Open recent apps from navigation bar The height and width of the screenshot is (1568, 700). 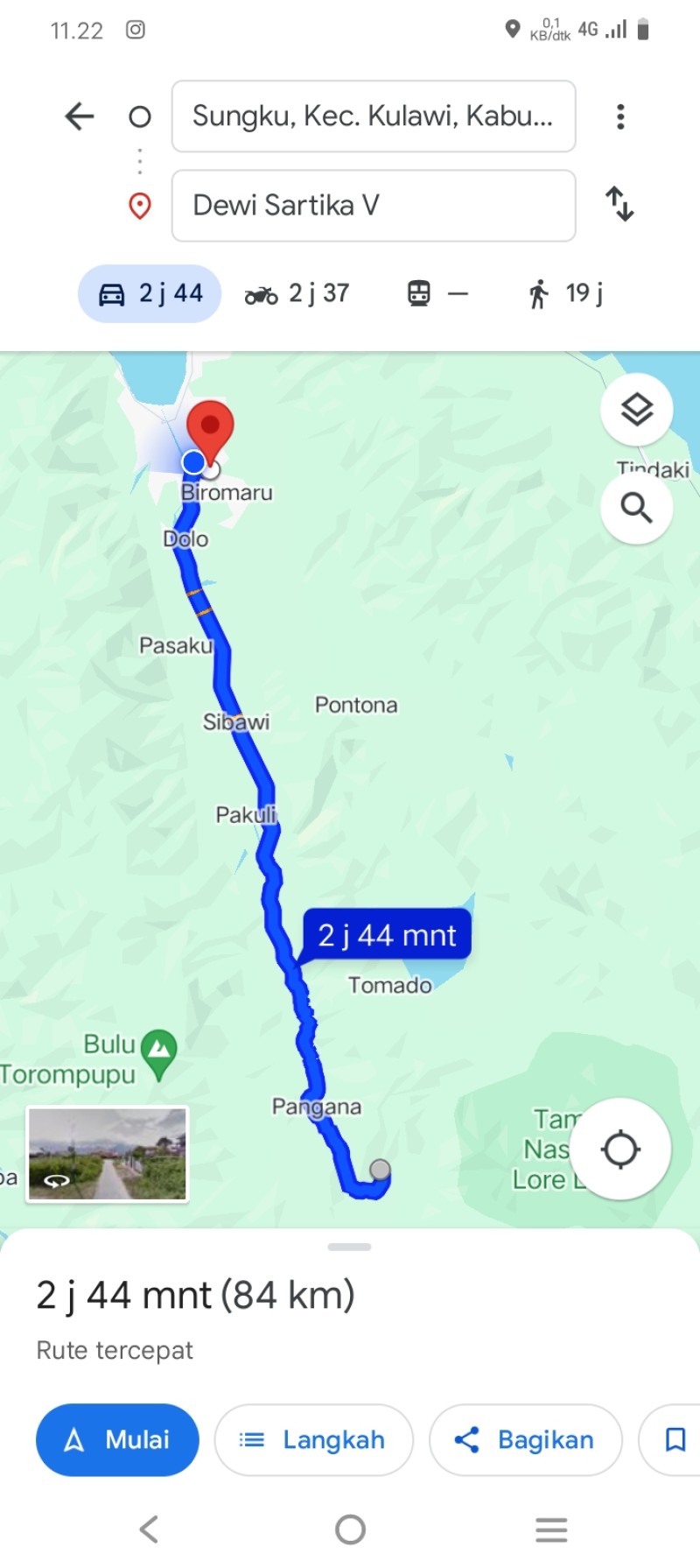pyautogui.click(x=551, y=1529)
